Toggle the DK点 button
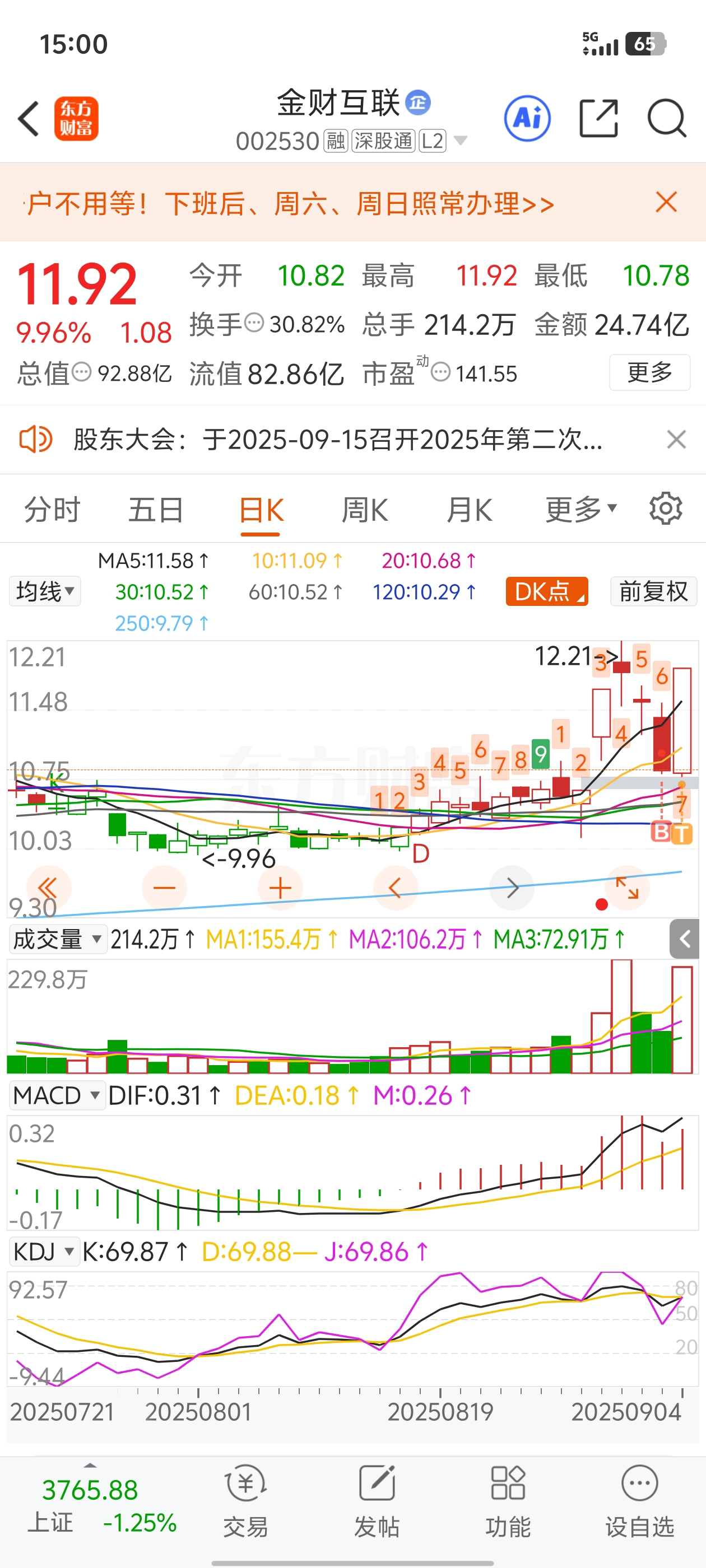The width and height of the screenshot is (706, 1568). [x=546, y=591]
